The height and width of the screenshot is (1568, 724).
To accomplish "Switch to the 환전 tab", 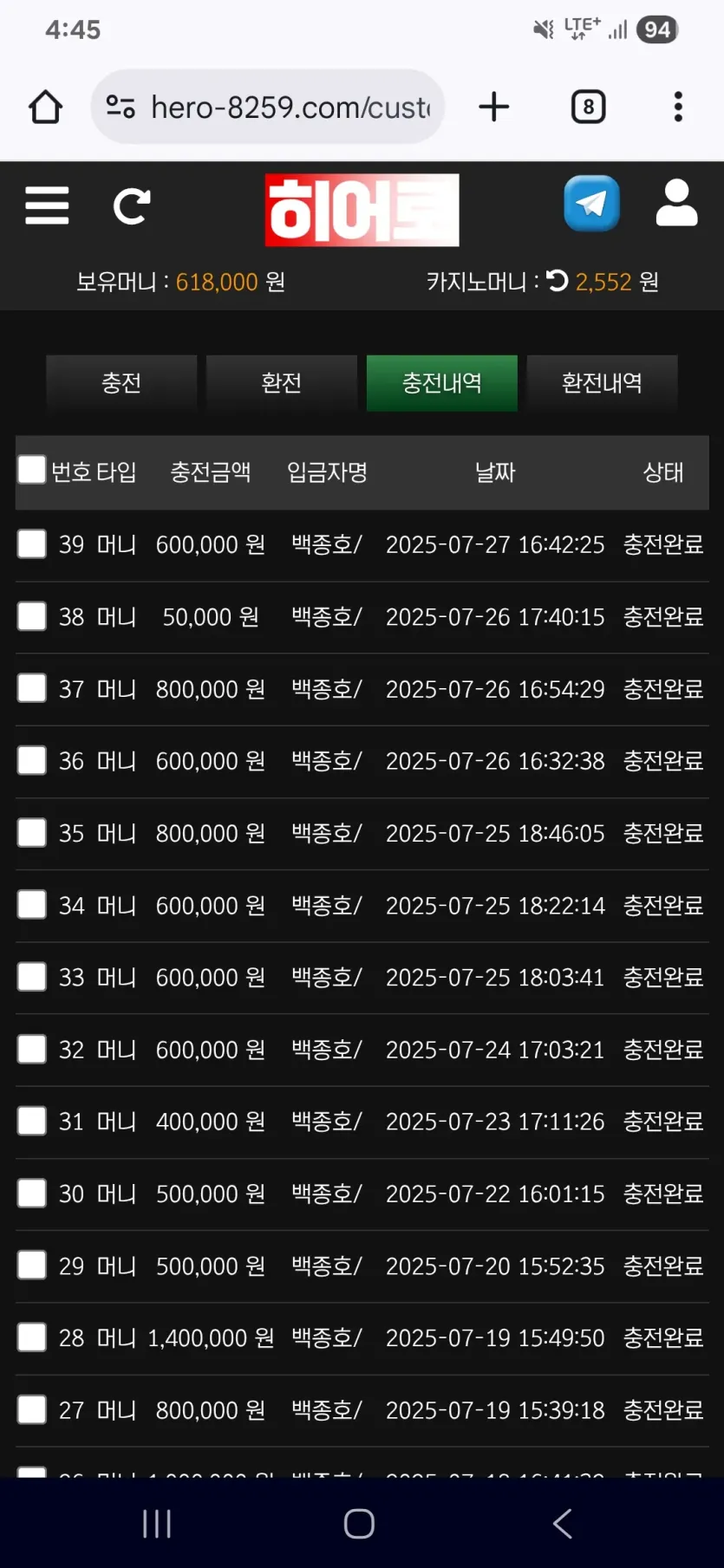I will 282,383.
